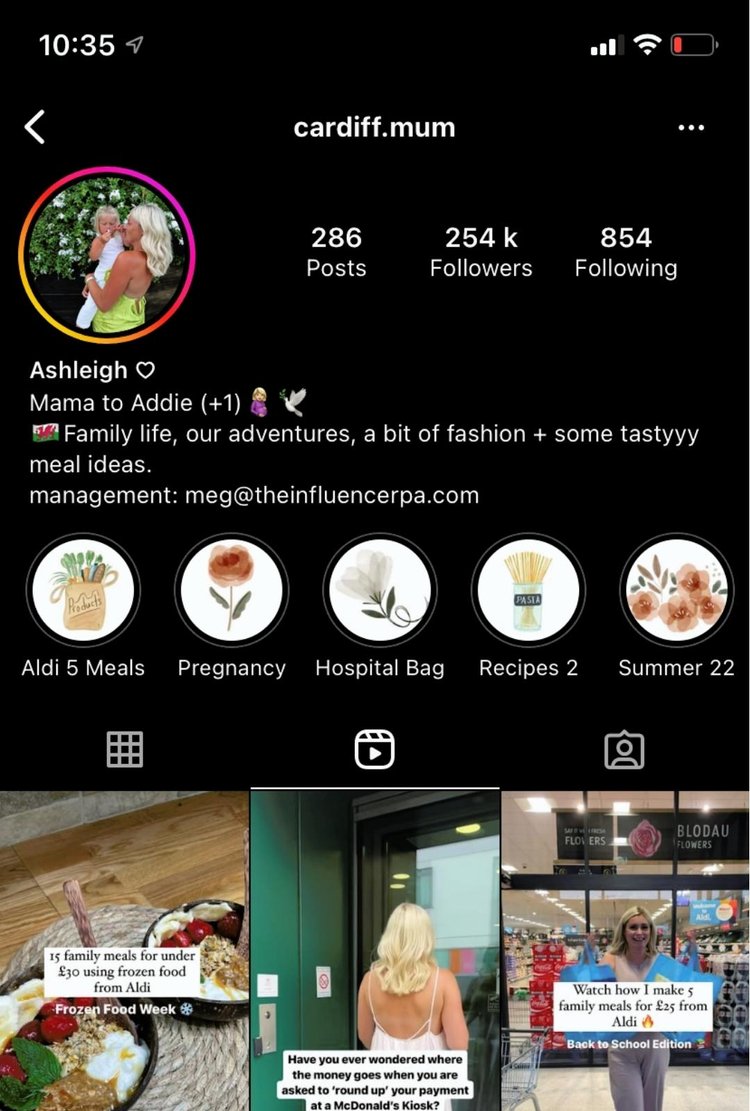Open the Recipes 2 highlight
Image resolution: width=750 pixels, height=1111 pixels.
(528, 590)
